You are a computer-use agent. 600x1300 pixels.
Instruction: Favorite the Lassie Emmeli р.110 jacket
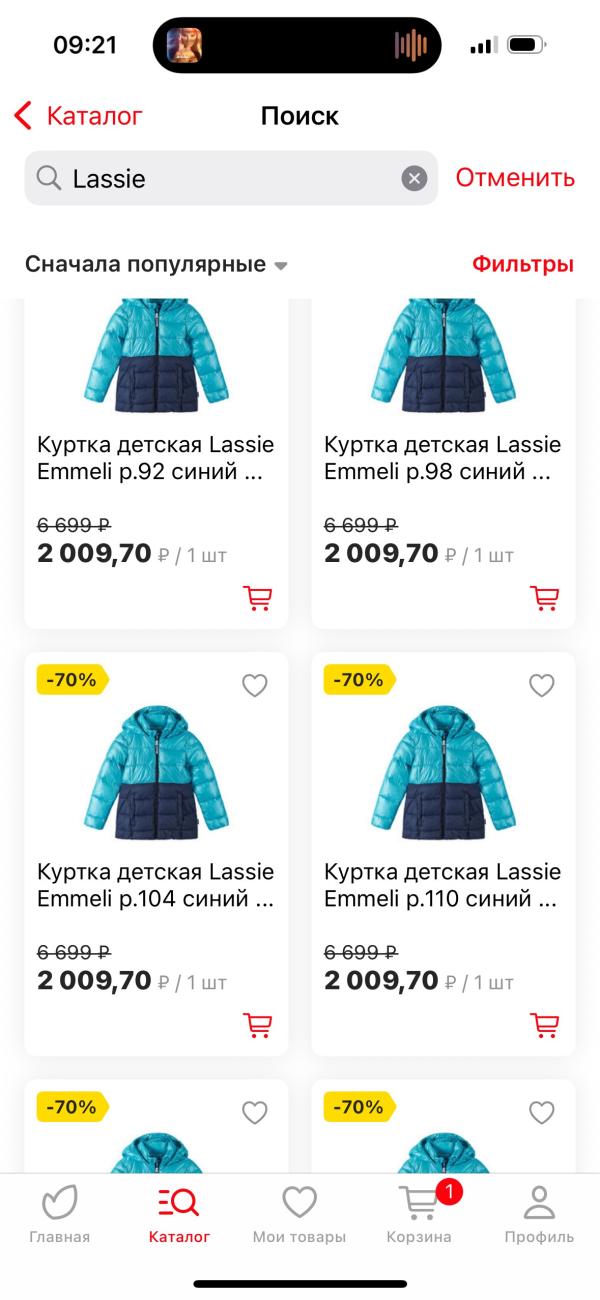pos(541,685)
